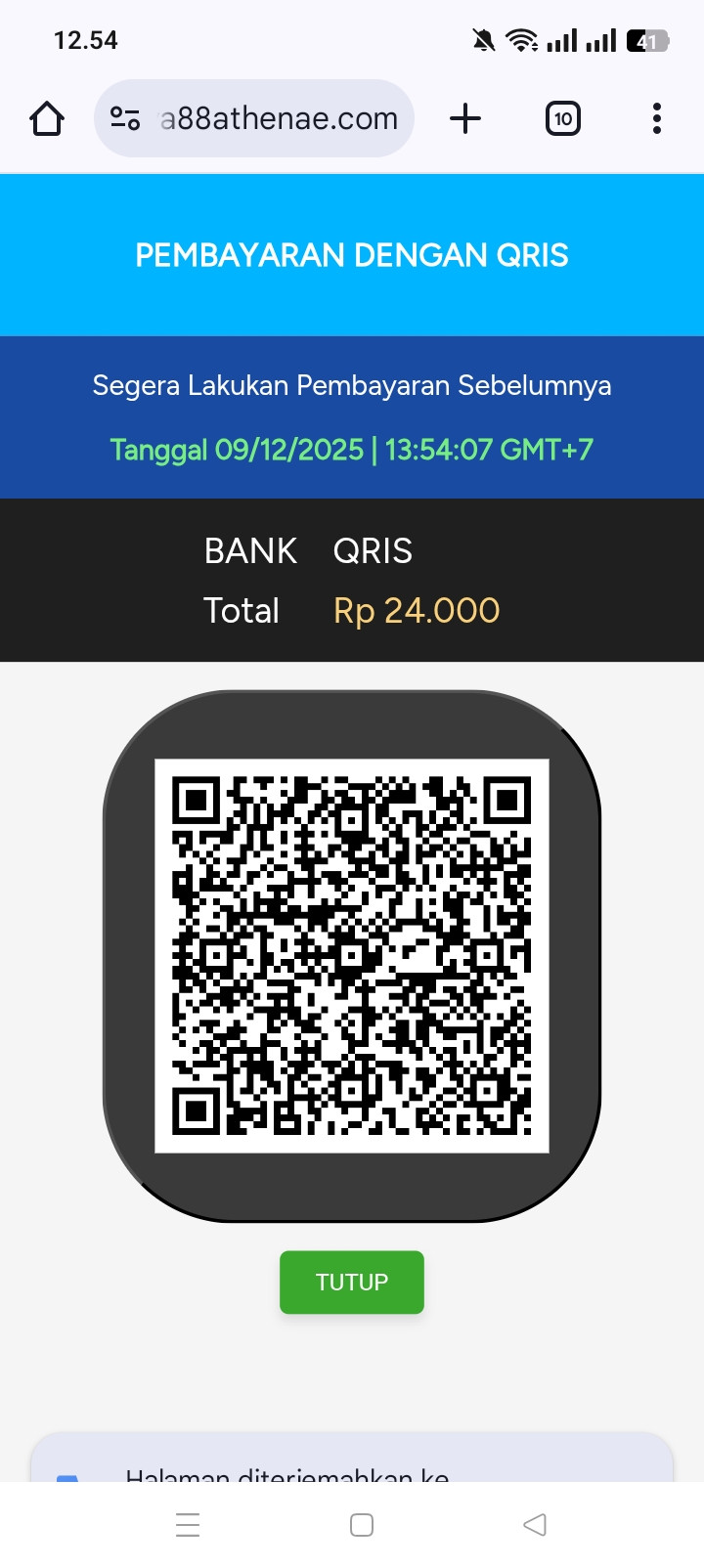Open a new browser tab
The image size is (704, 1568).
[465, 119]
